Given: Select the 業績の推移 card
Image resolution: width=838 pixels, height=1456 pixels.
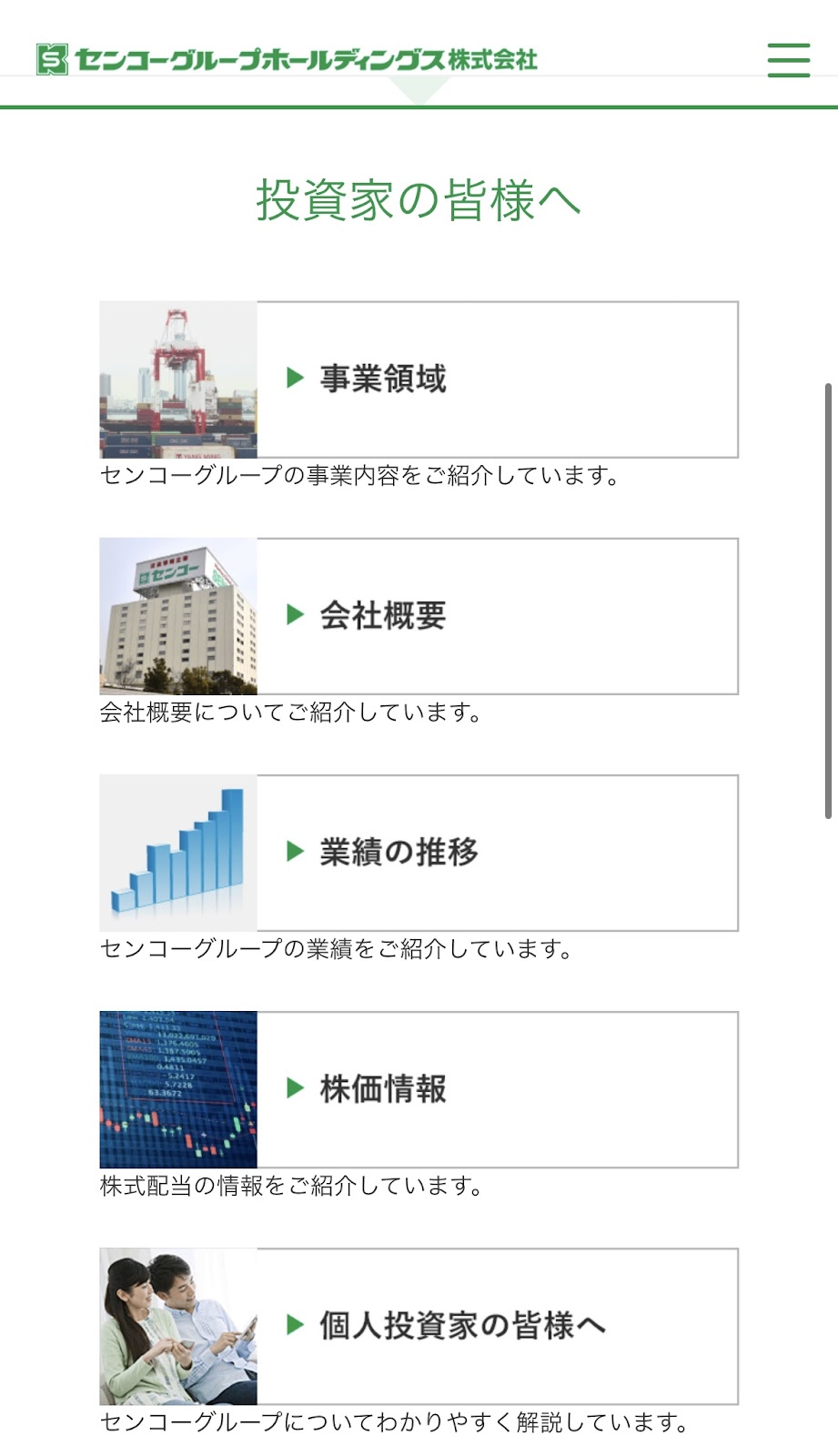Looking at the screenshot, I should (419, 853).
